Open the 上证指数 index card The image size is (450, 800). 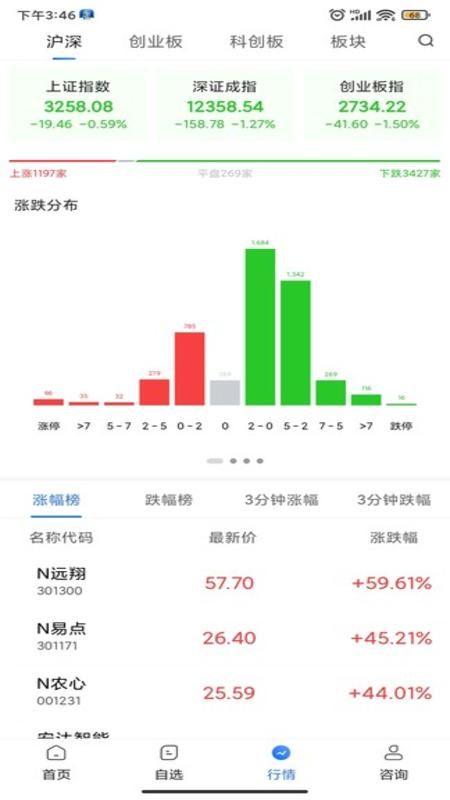(78, 105)
